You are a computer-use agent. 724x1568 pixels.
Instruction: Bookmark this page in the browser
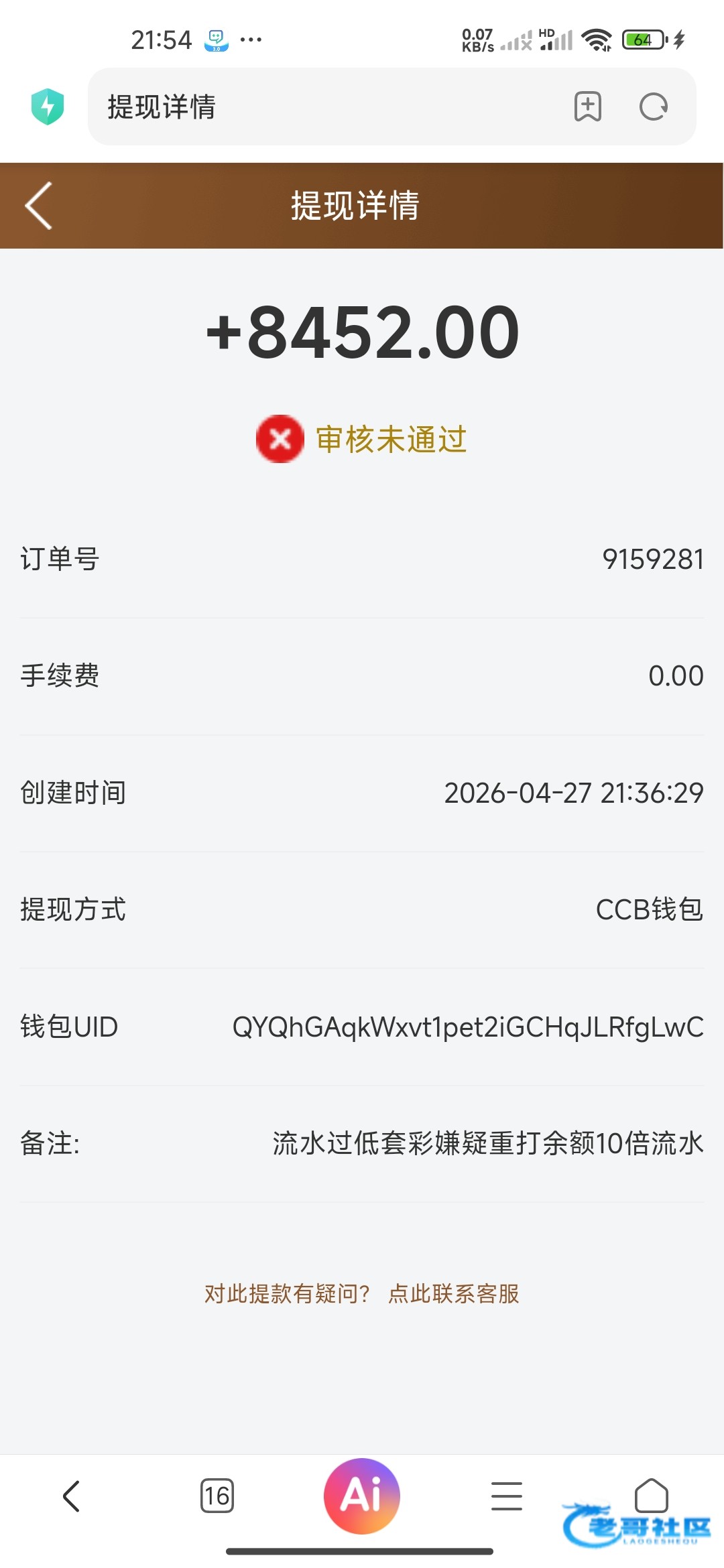pos(588,107)
